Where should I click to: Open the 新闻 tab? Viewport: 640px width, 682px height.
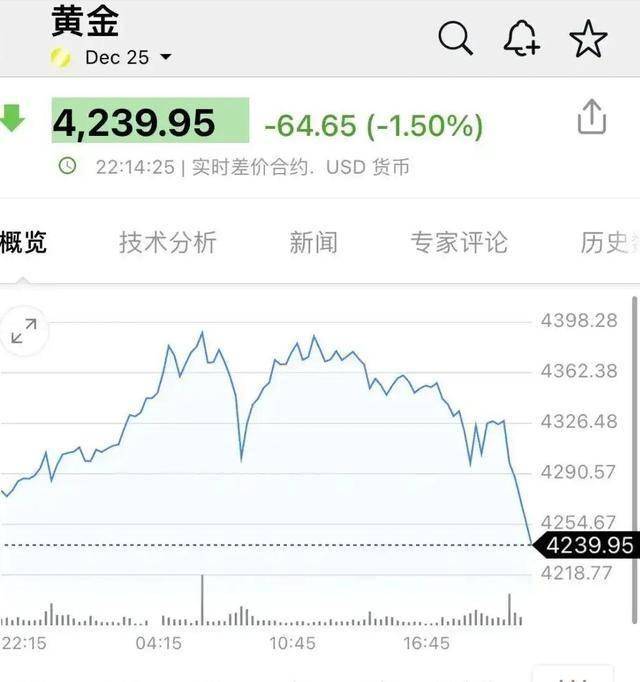pyautogui.click(x=313, y=242)
